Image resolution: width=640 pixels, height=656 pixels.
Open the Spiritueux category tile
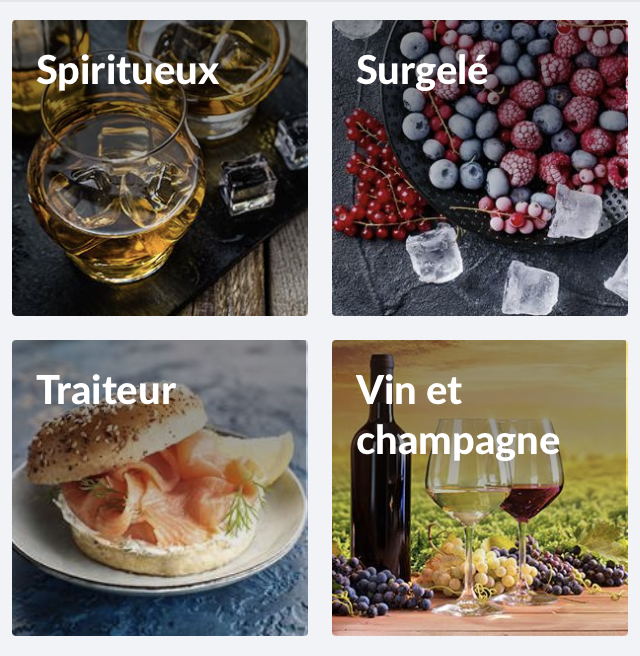(x=159, y=168)
